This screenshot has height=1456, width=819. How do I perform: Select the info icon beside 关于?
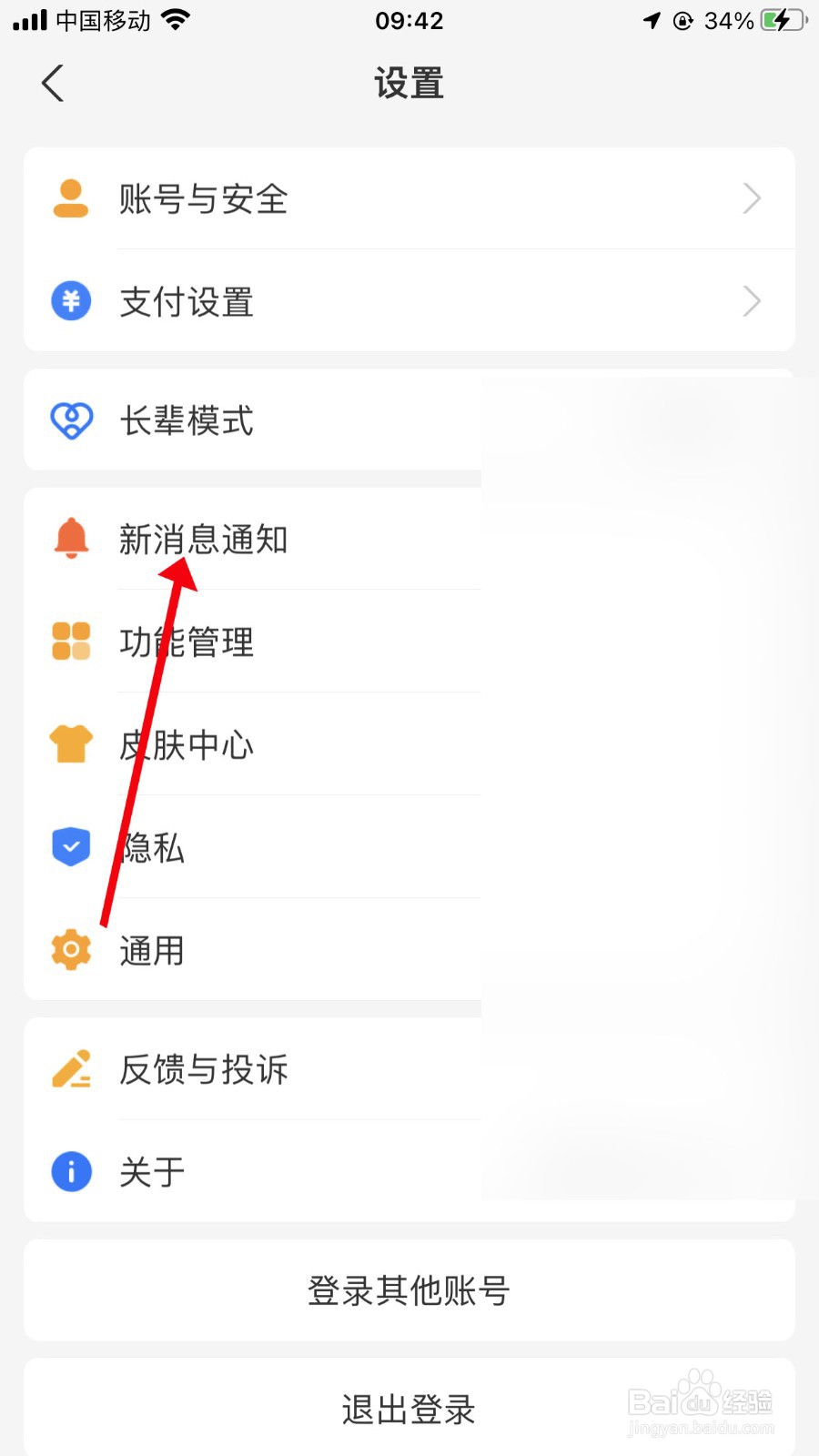click(x=70, y=1172)
